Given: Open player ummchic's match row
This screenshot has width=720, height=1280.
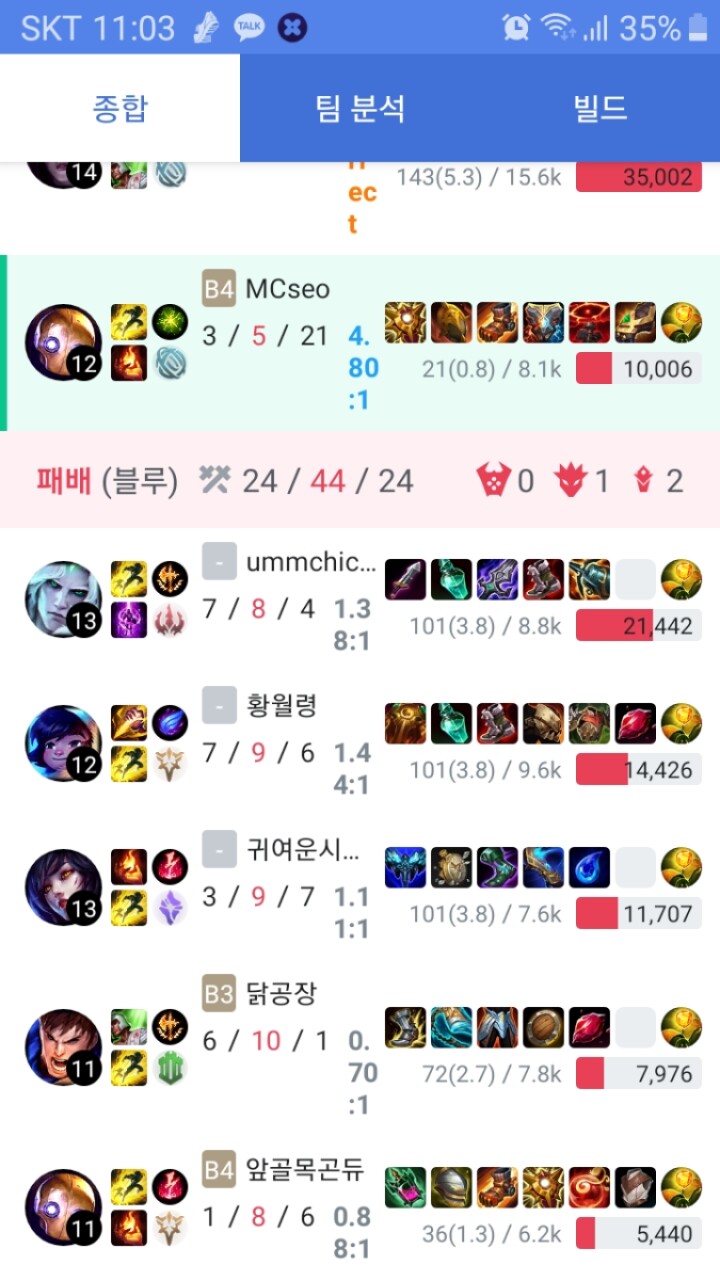Looking at the screenshot, I should (311, 563).
